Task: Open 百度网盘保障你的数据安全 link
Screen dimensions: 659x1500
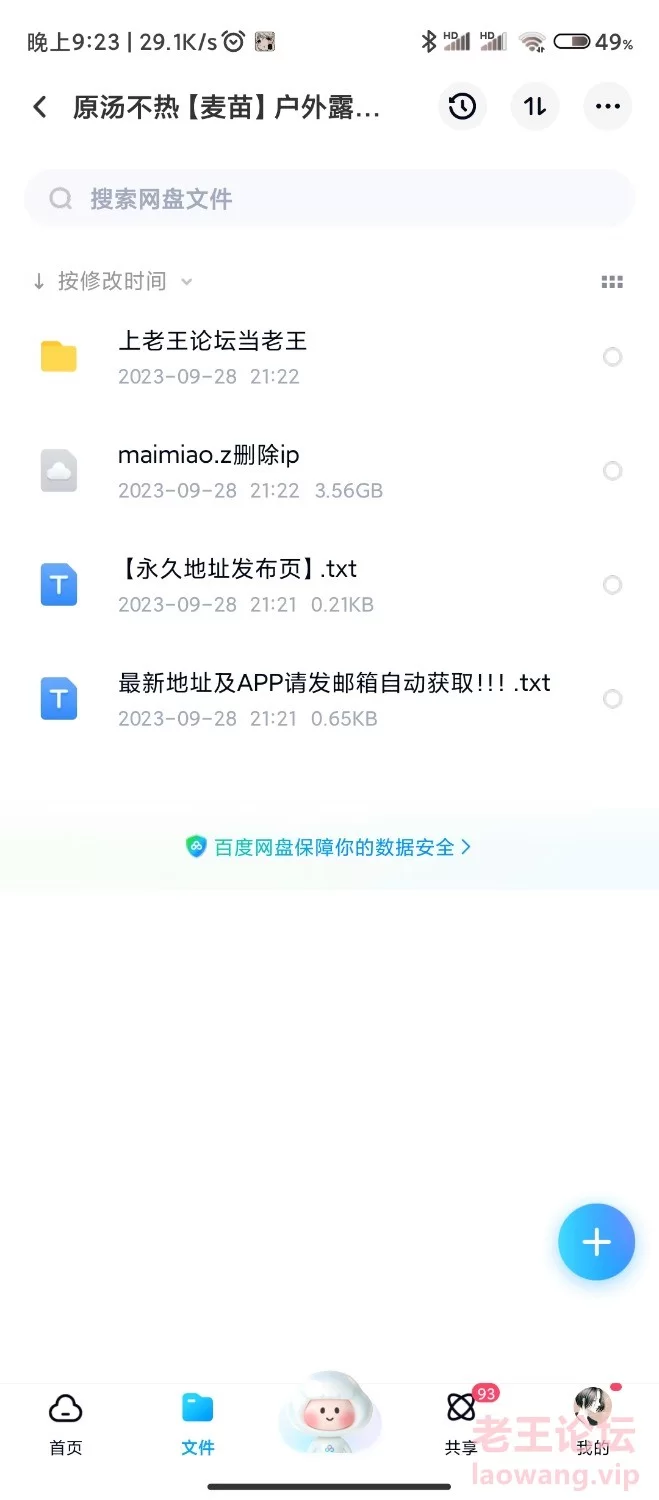Action: 329,847
